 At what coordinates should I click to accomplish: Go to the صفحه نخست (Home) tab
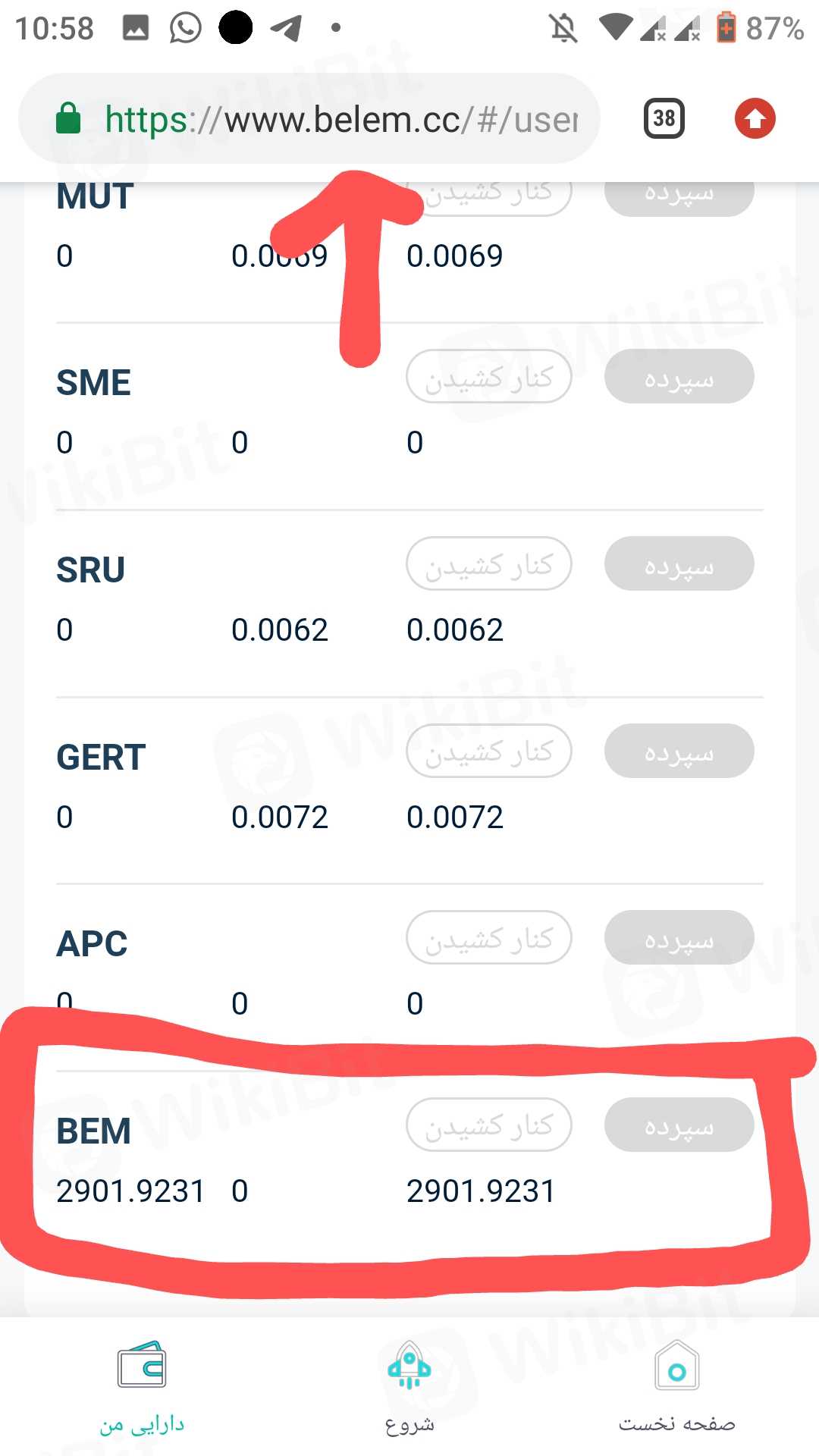[x=676, y=1386]
